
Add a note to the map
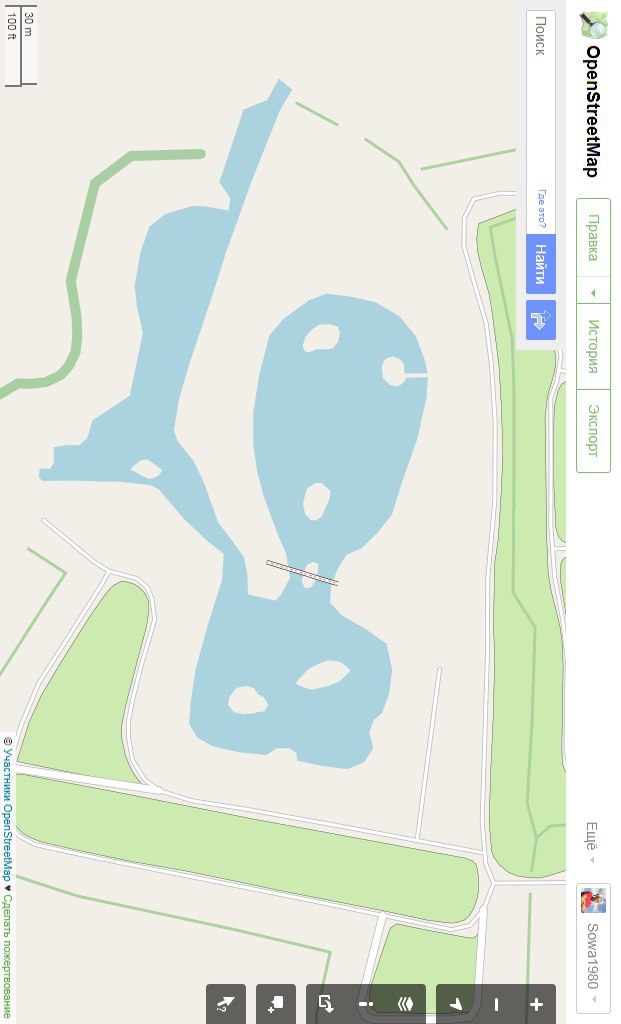(276, 1004)
